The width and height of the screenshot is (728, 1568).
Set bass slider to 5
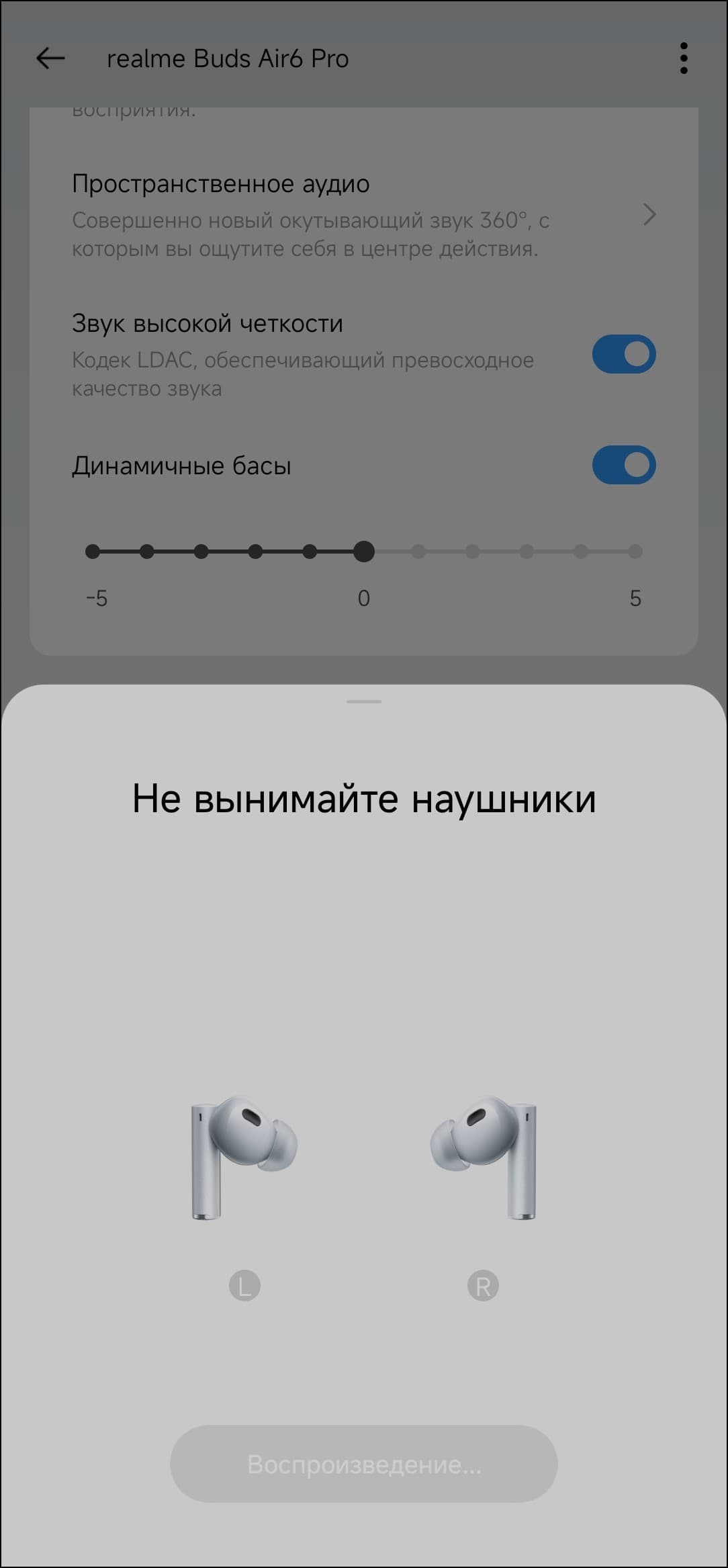(x=635, y=552)
